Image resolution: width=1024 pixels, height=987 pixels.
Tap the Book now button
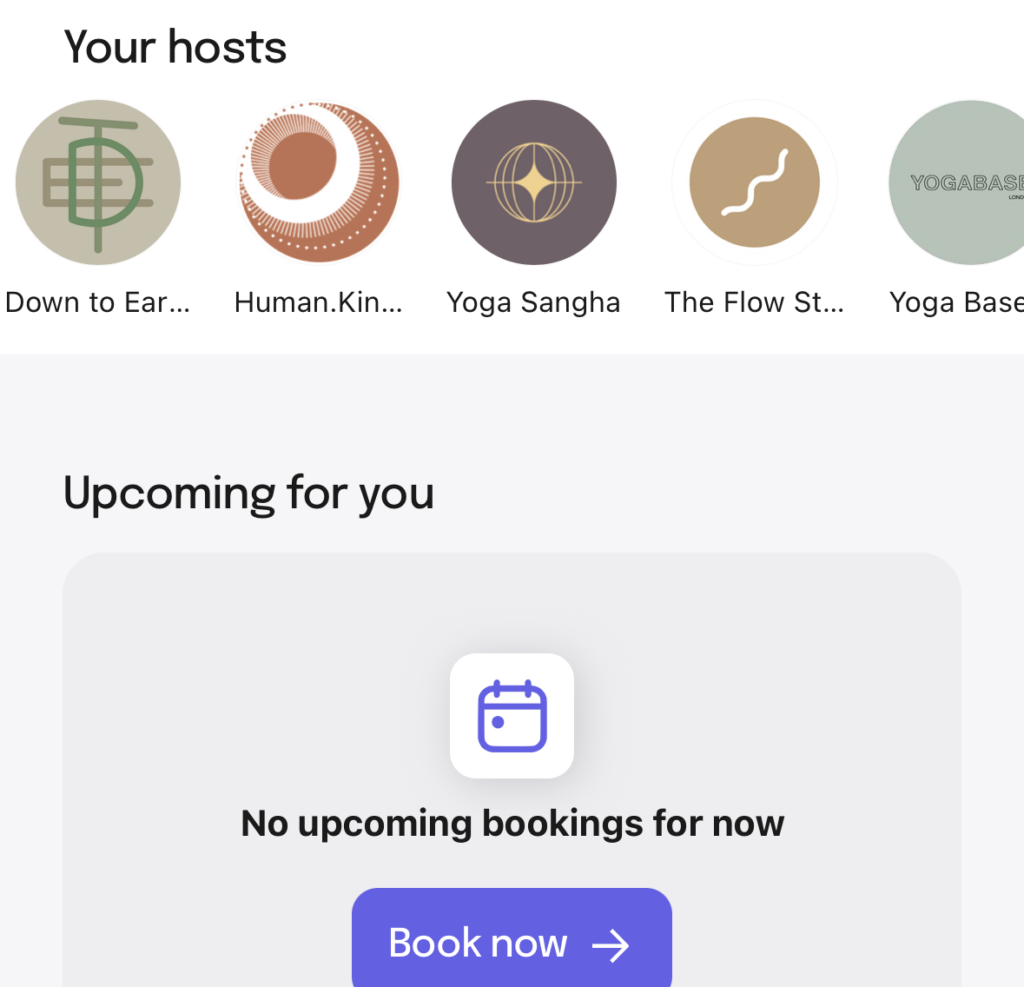pos(511,943)
